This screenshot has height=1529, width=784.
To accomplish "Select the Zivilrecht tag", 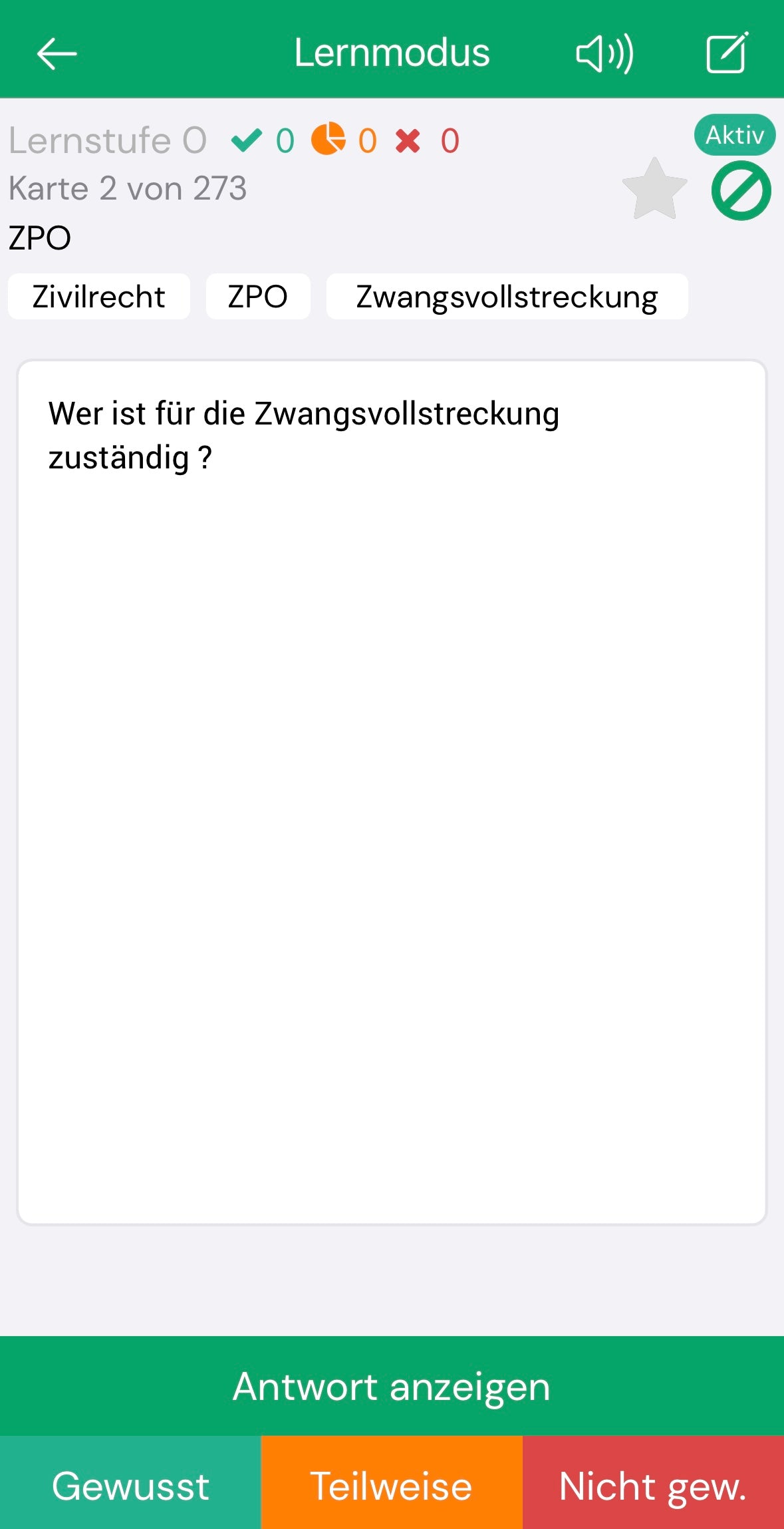I will (99, 297).
